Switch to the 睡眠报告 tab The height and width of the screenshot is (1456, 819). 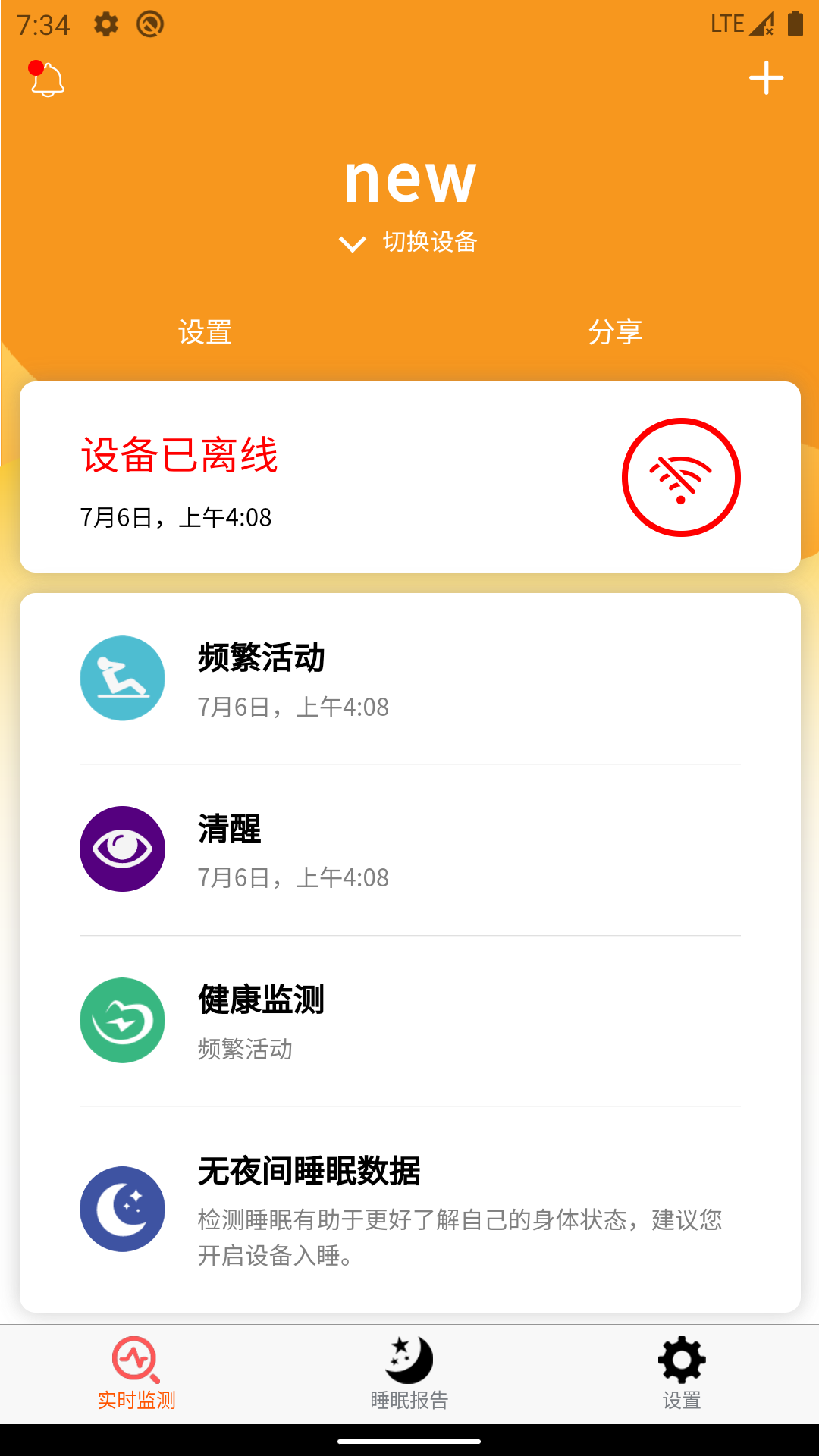tap(409, 1374)
